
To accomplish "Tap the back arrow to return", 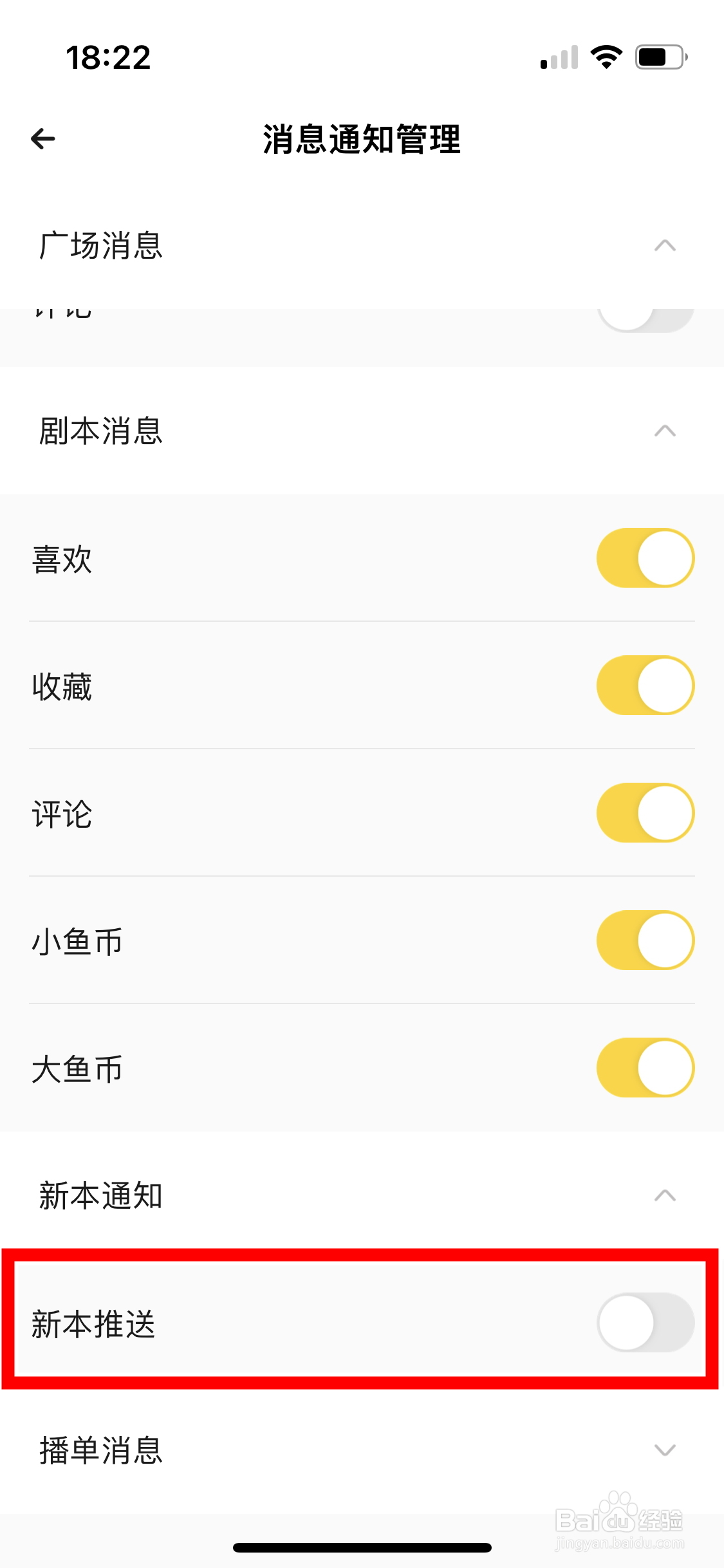I will tap(41, 140).
